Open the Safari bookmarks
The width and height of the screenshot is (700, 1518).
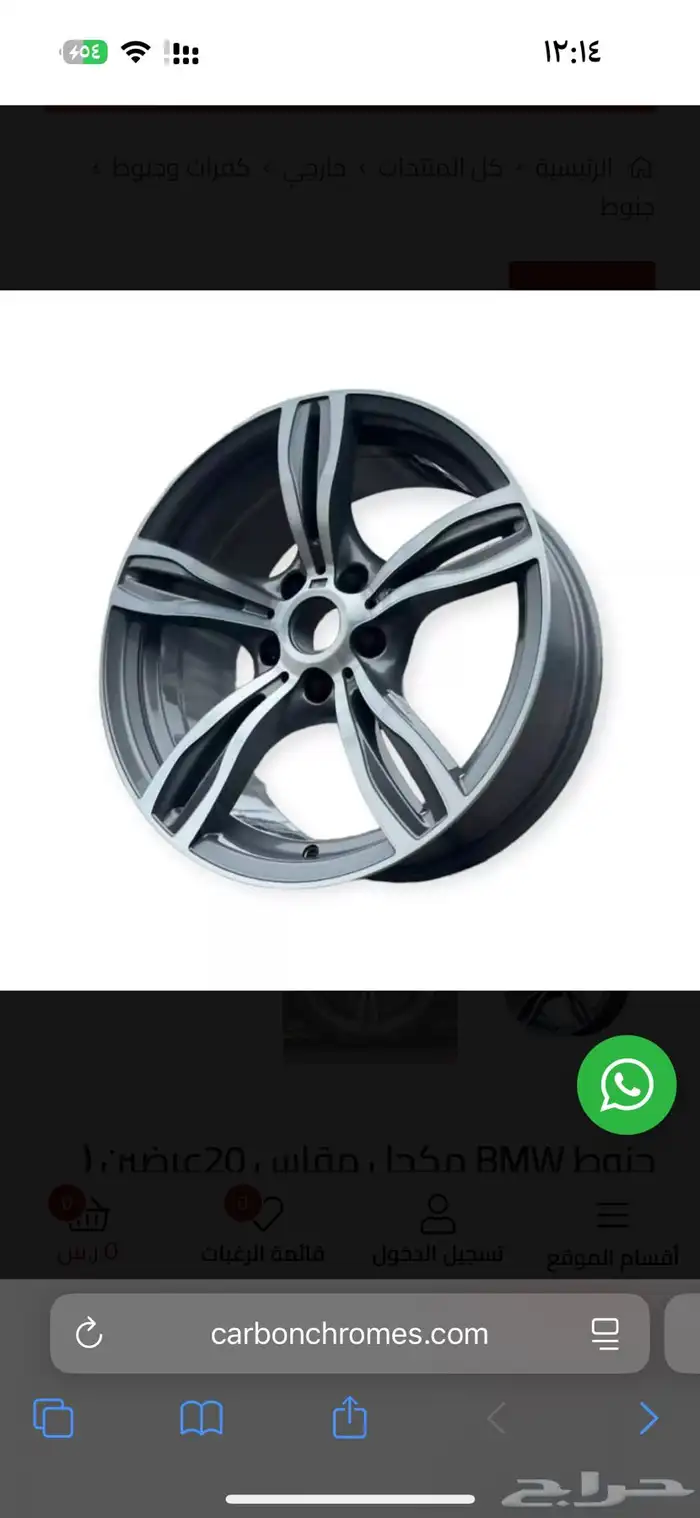pos(201,1418)
